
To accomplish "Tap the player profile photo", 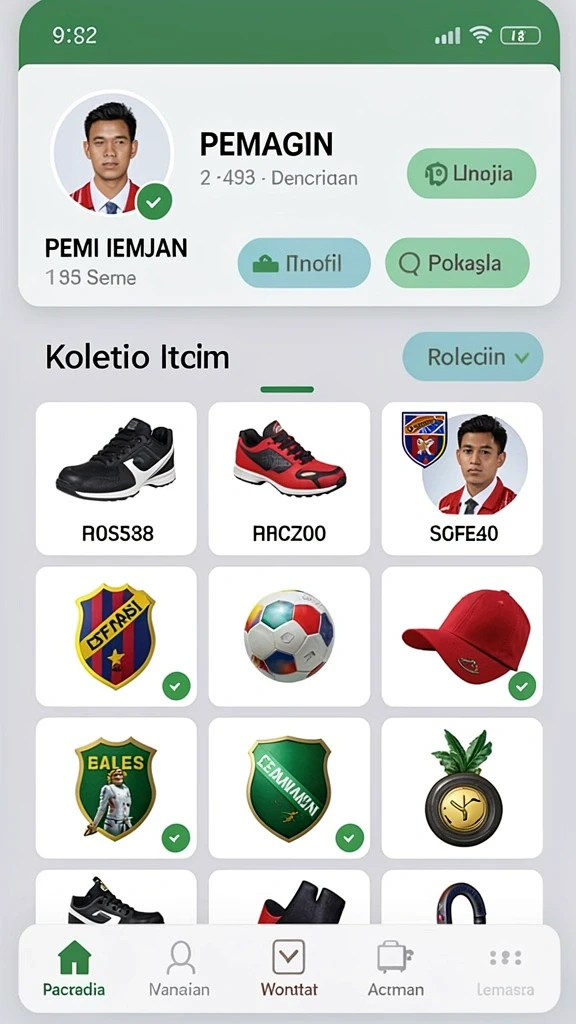I will pos(112,152).
